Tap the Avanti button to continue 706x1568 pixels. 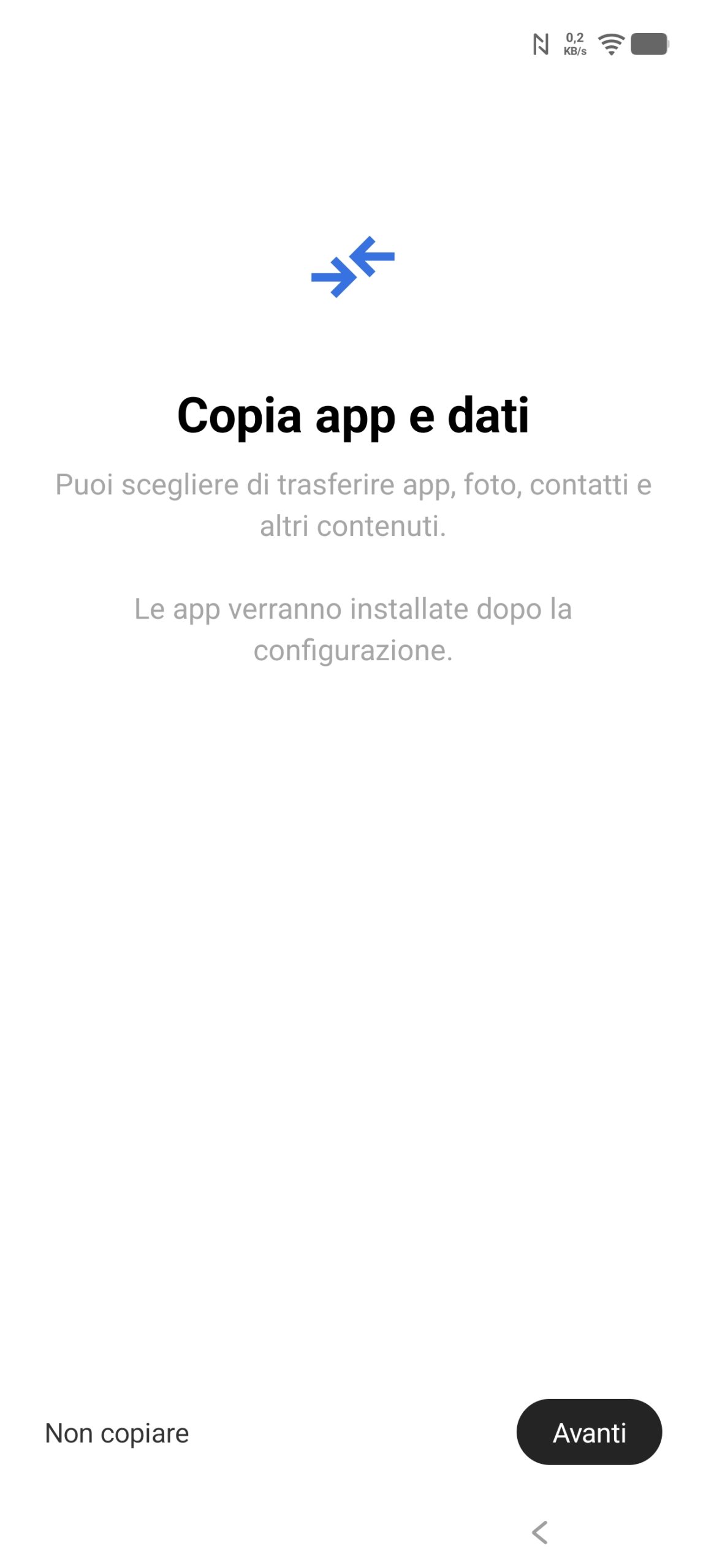pos(588,1432)
